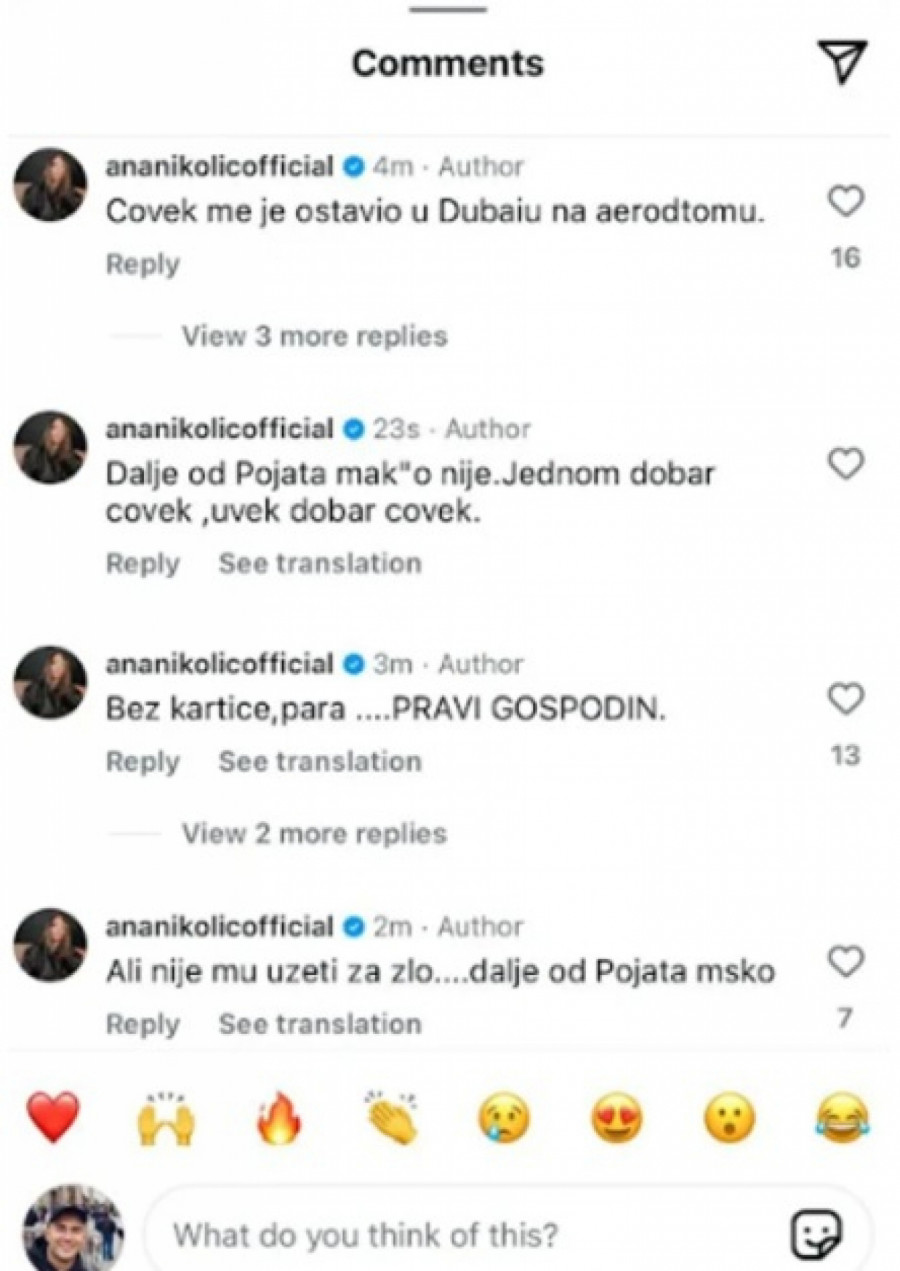The height and width of the screenshot is (1271, 900).
Task: Like the comment starting 'Dalje od Pojata mak'
Action: [x=846, y=464]
